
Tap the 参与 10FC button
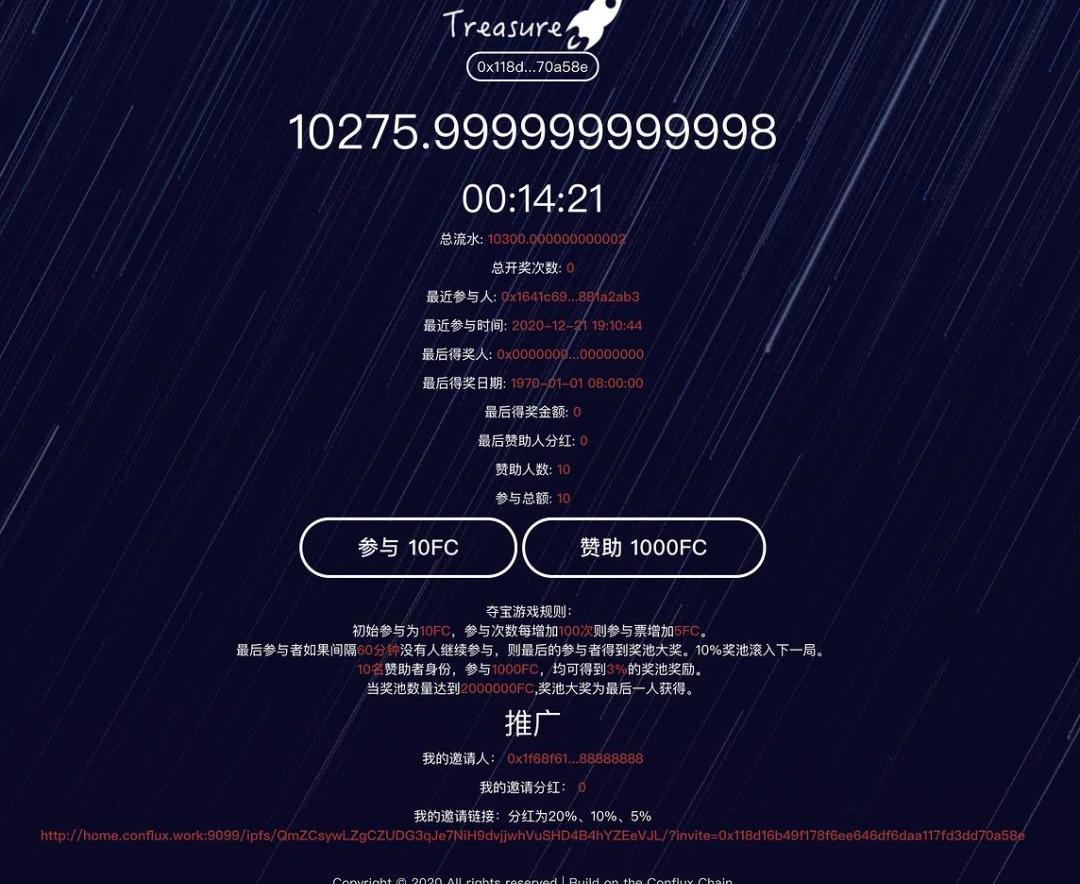point(408,548)
